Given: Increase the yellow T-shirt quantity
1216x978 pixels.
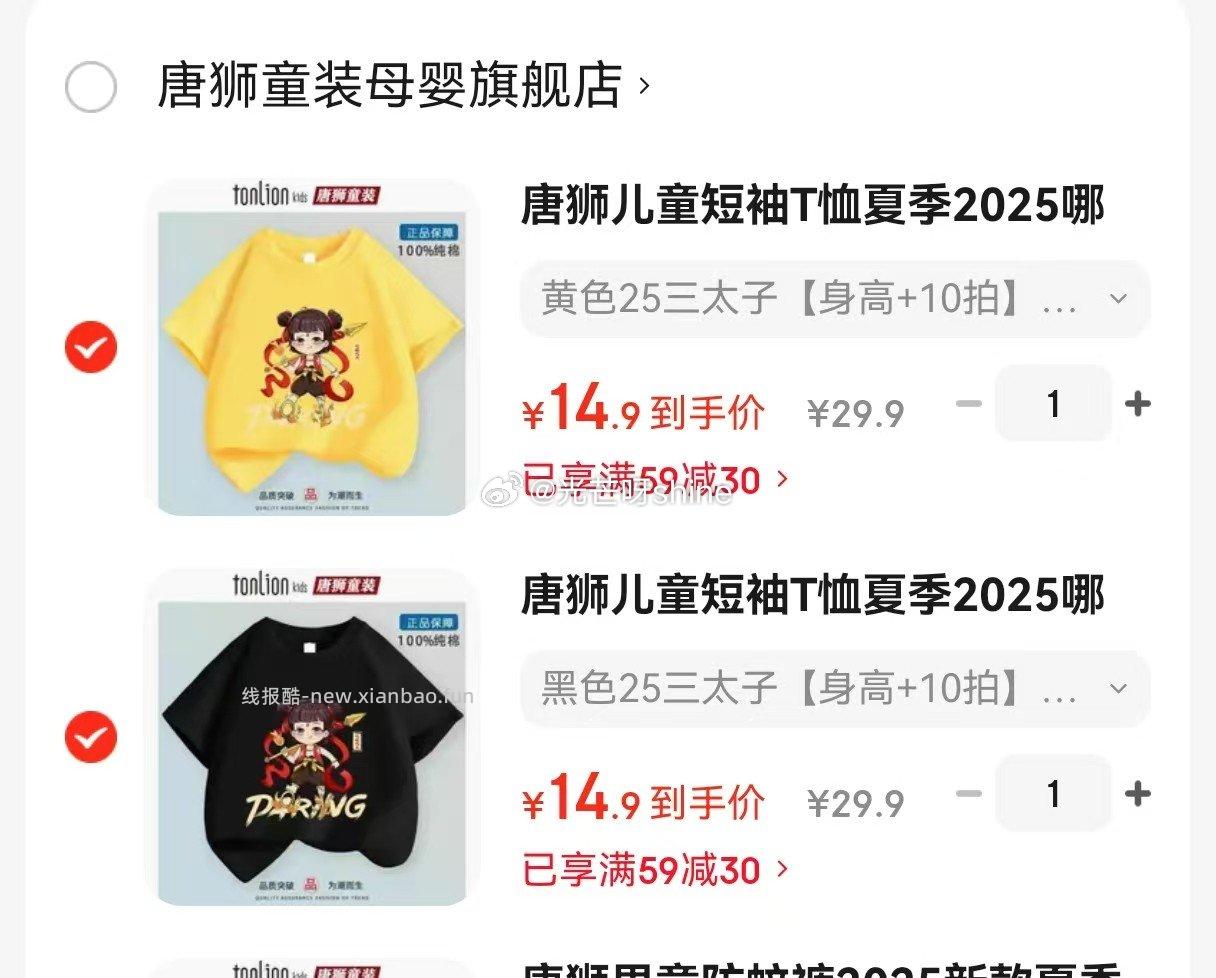Looking at the screenshot, I should (1137, 404).
